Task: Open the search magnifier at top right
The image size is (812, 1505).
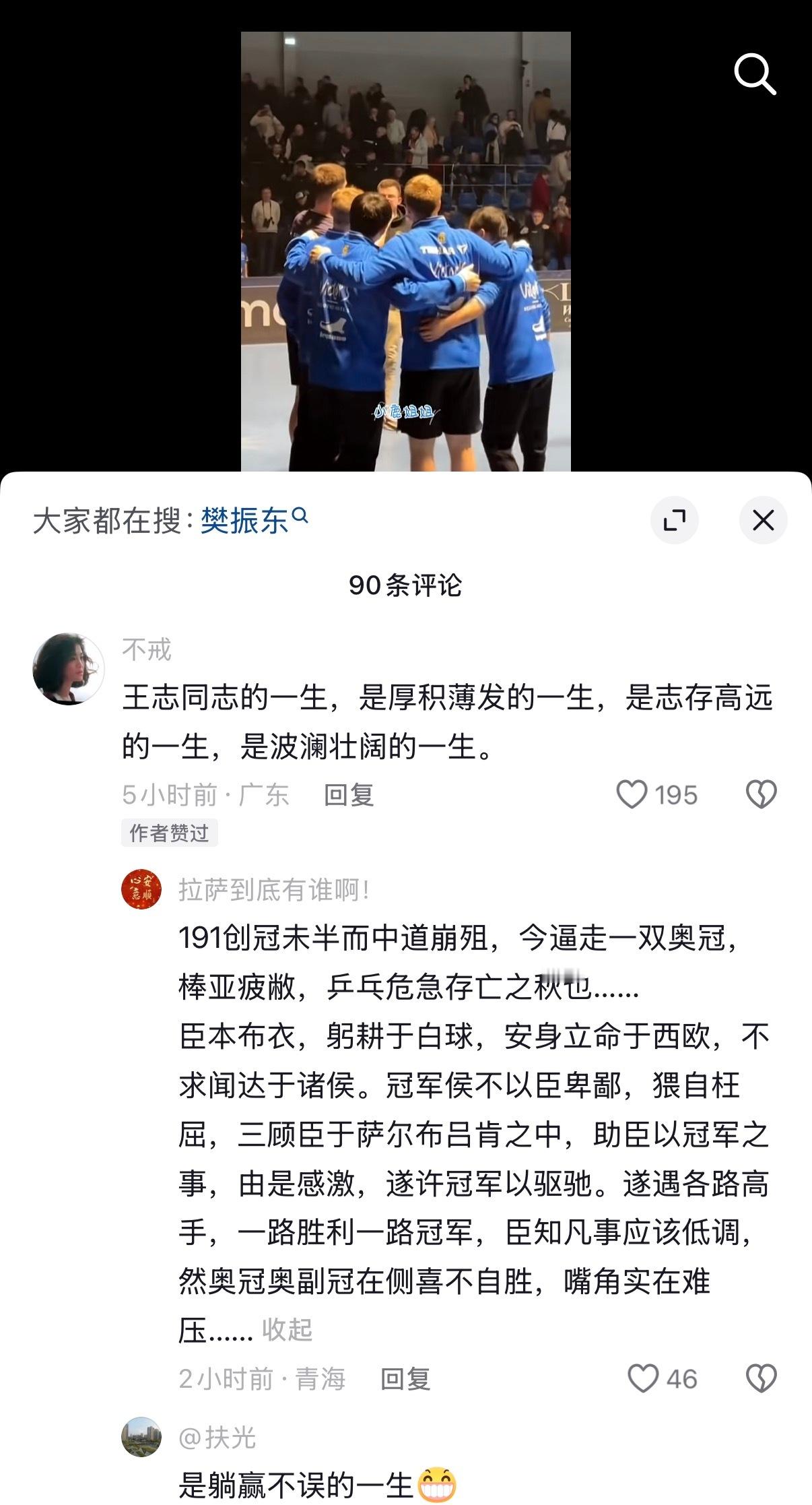Action: (x=755, y=74)
